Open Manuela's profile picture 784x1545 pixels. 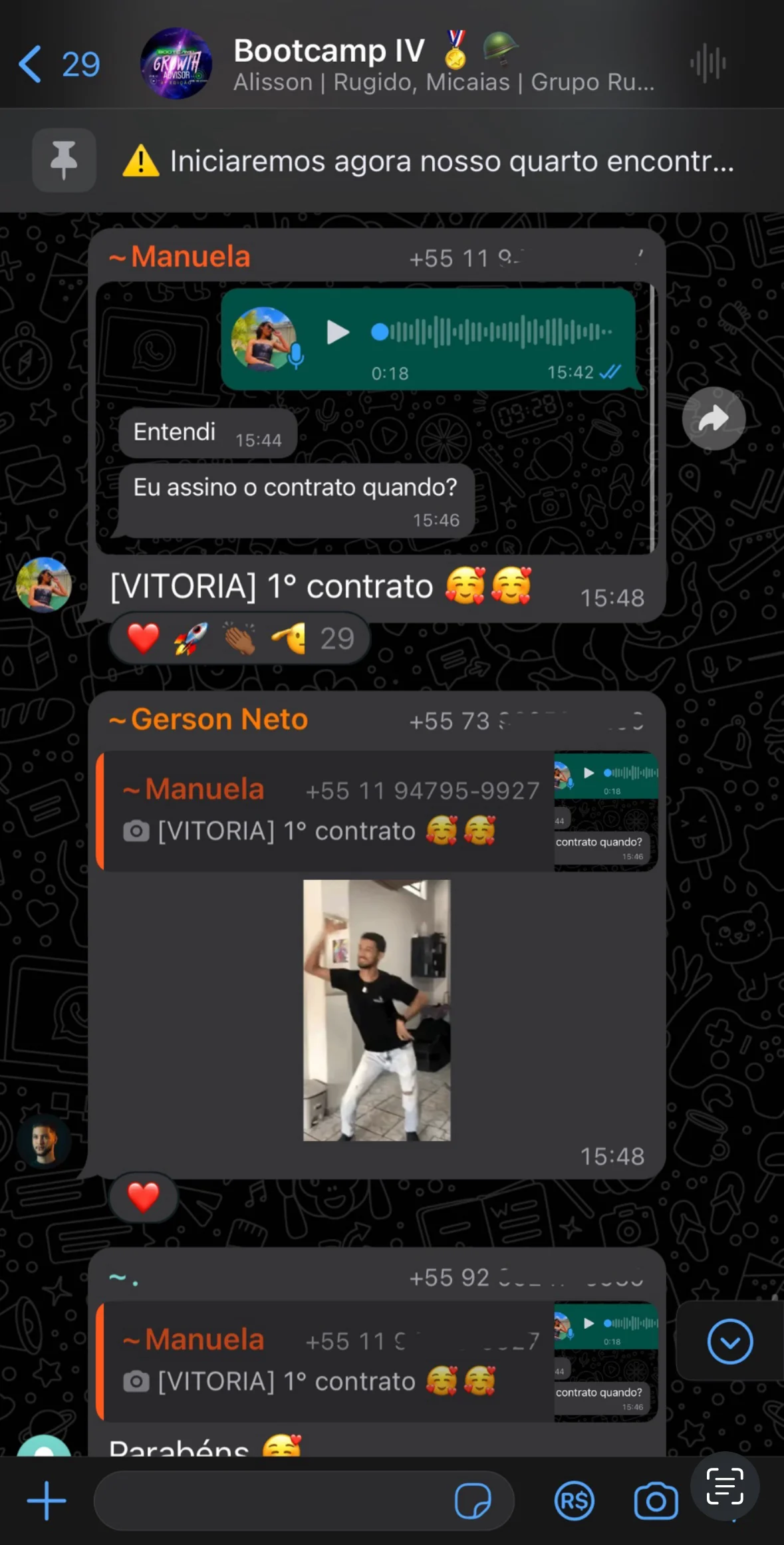click(x=44, y=585)
